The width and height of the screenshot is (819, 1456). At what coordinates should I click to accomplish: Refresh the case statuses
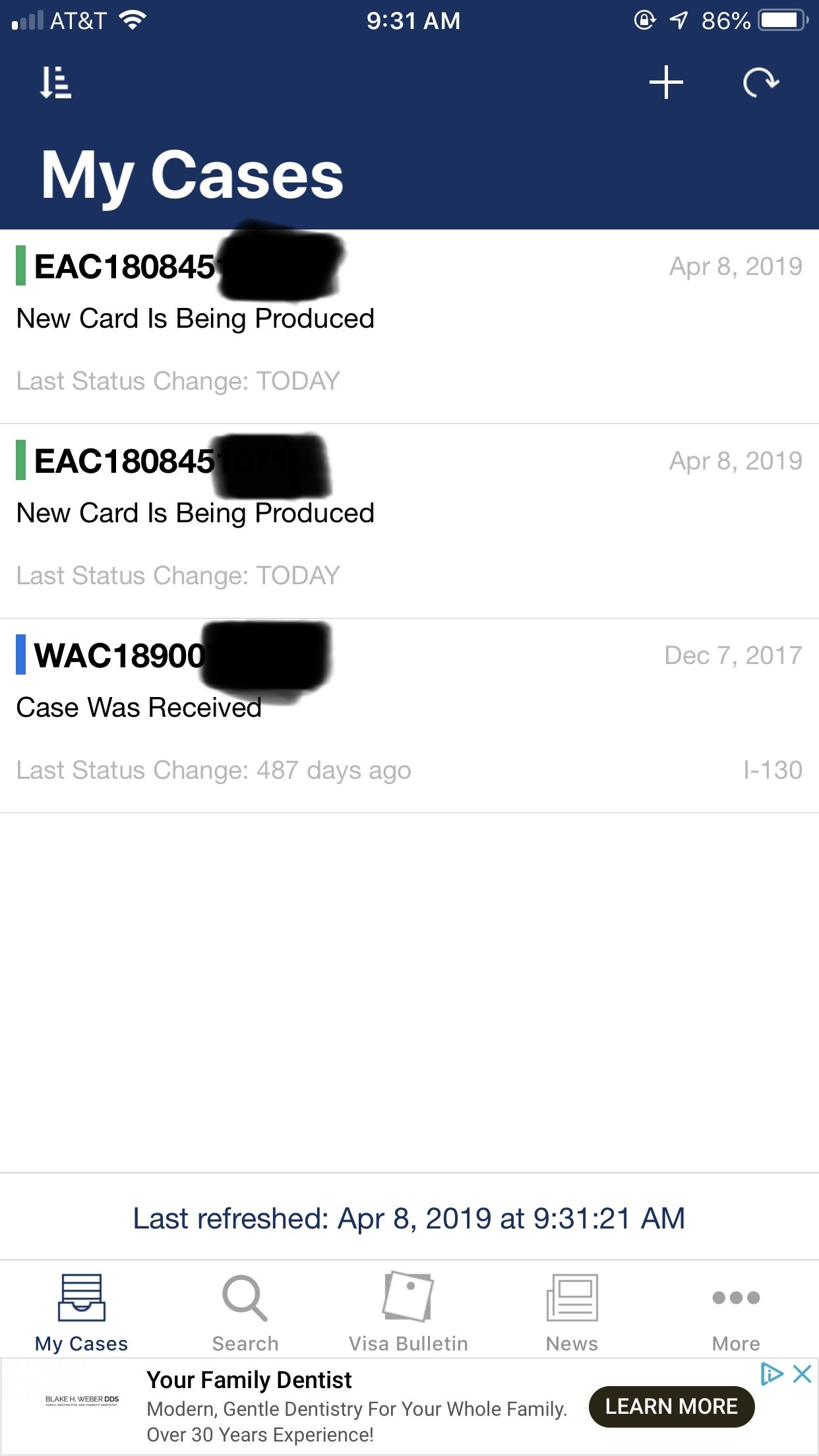click(x=760, y=82)
